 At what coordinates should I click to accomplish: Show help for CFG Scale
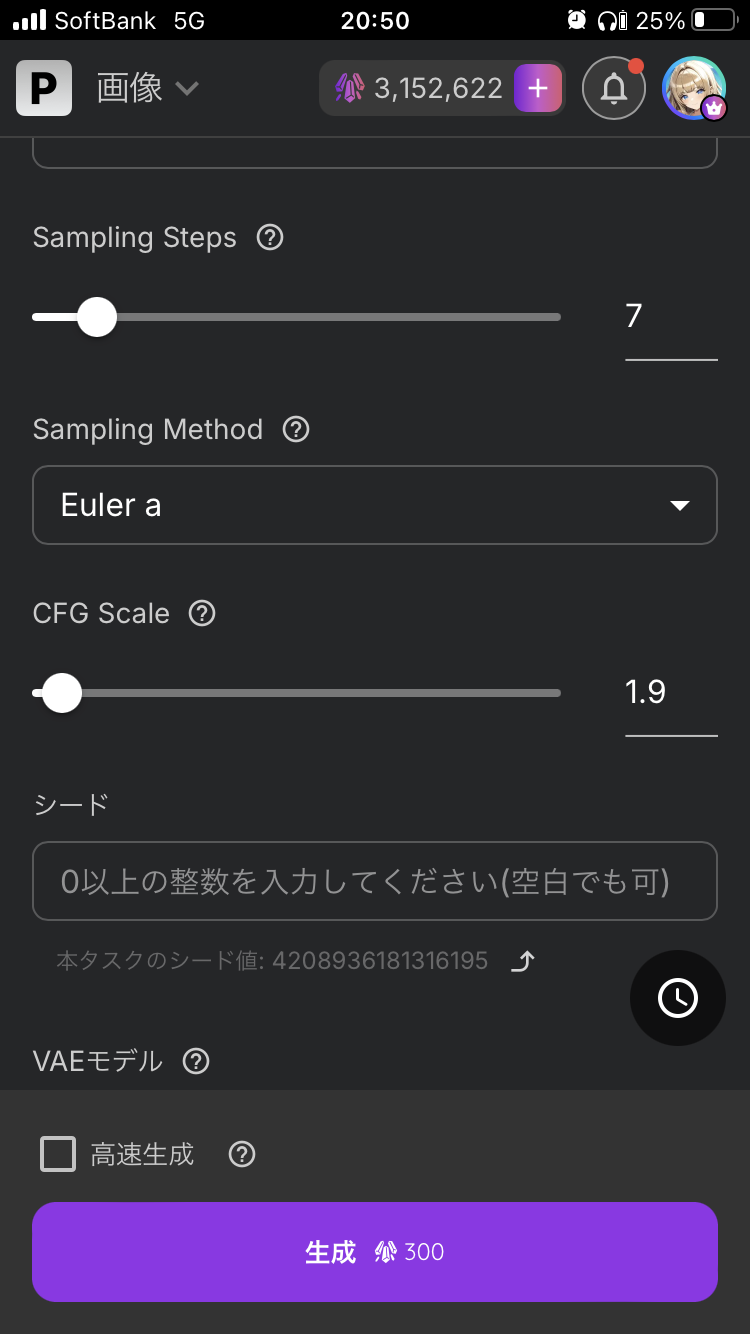pyautogui.click(x=202, y=613)
